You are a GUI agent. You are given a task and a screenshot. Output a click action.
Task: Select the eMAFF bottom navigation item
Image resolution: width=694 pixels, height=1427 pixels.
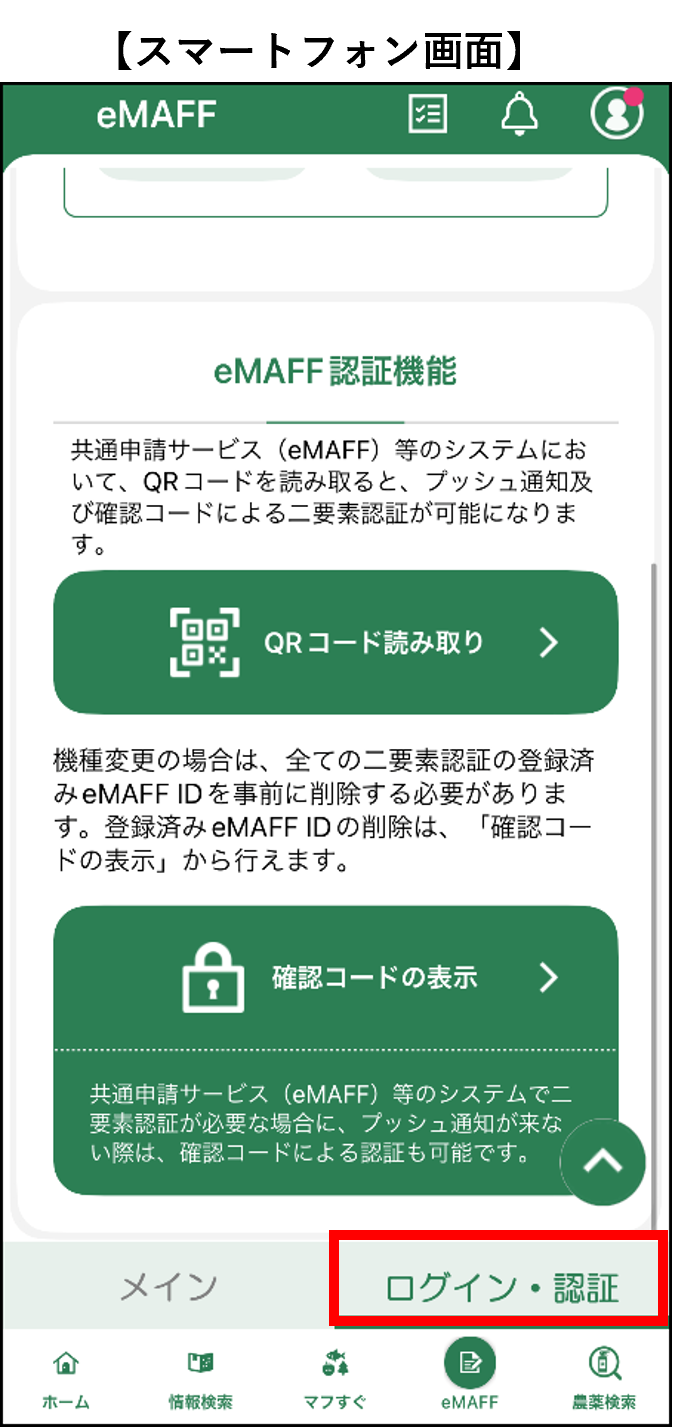coord(469,1378)
